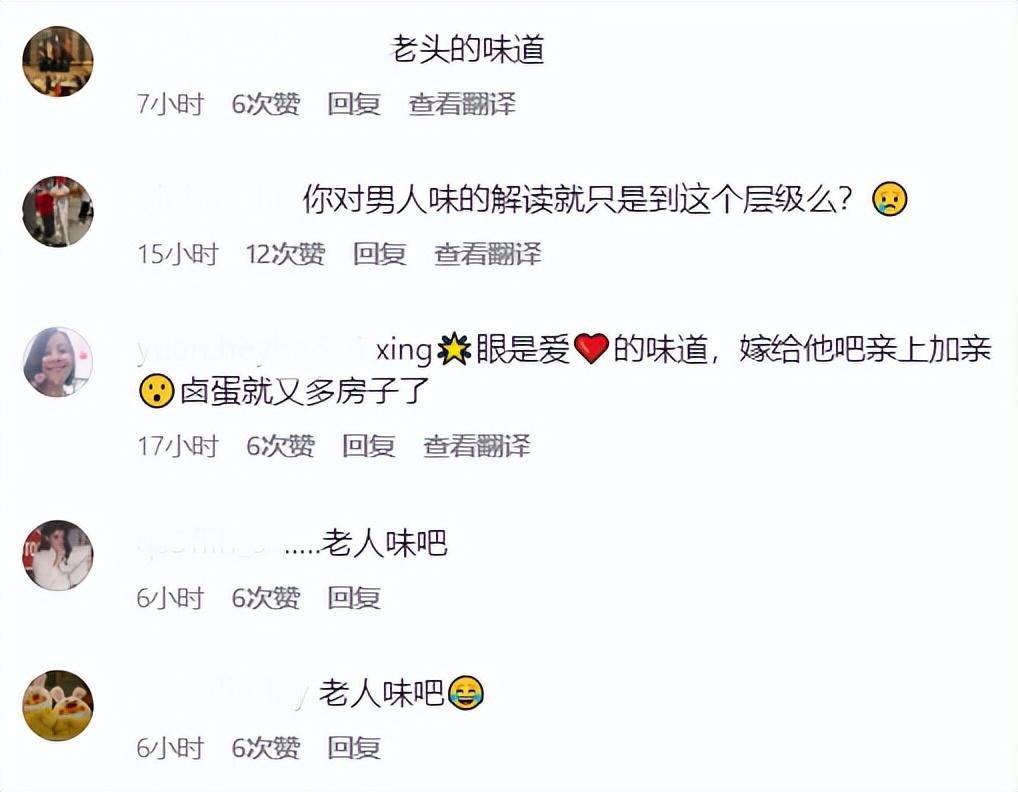Image resolution: width=1018 pixels, height=792 pixels.
Task: Open avatar of the 卤蛋 commenter
Action: (58, 362)
